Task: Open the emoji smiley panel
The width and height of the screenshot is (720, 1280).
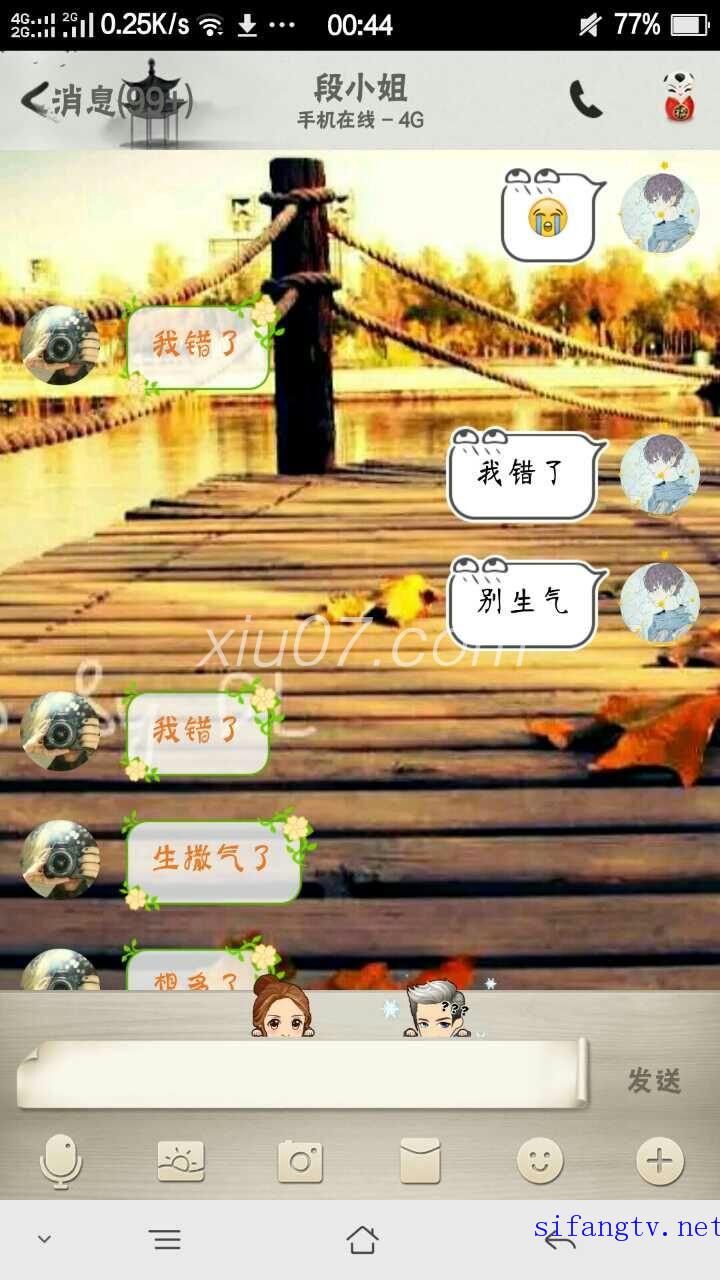Action: (x=540, y=1162)
